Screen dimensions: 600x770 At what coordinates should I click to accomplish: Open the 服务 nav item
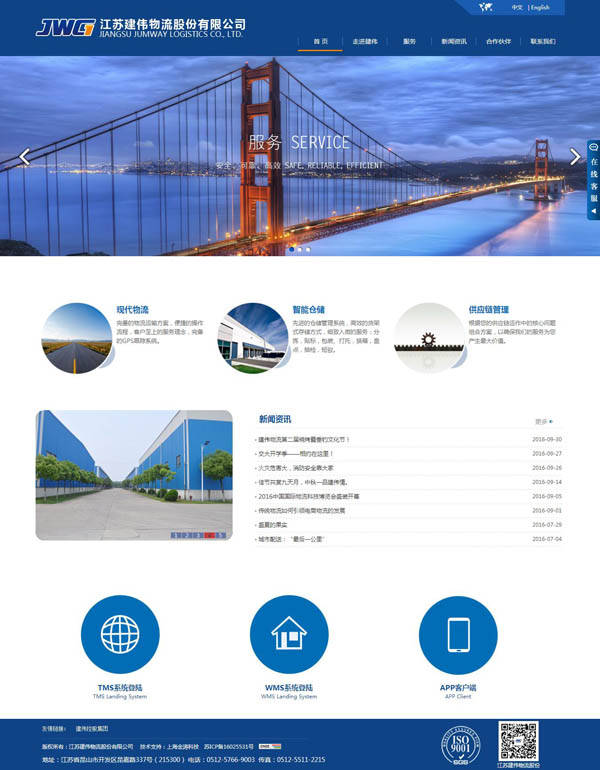click(409, 42)
